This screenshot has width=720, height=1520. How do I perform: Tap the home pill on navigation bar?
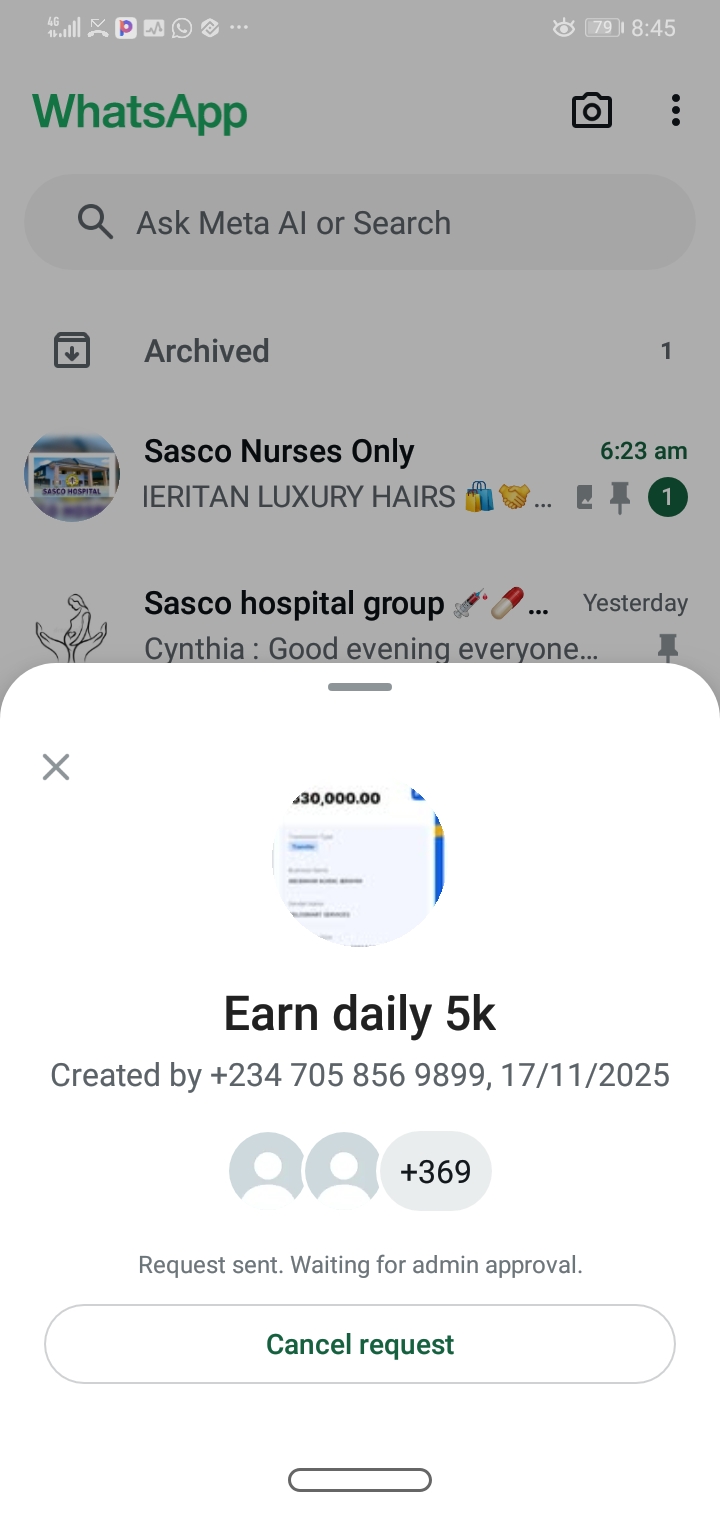point(360,1480)
